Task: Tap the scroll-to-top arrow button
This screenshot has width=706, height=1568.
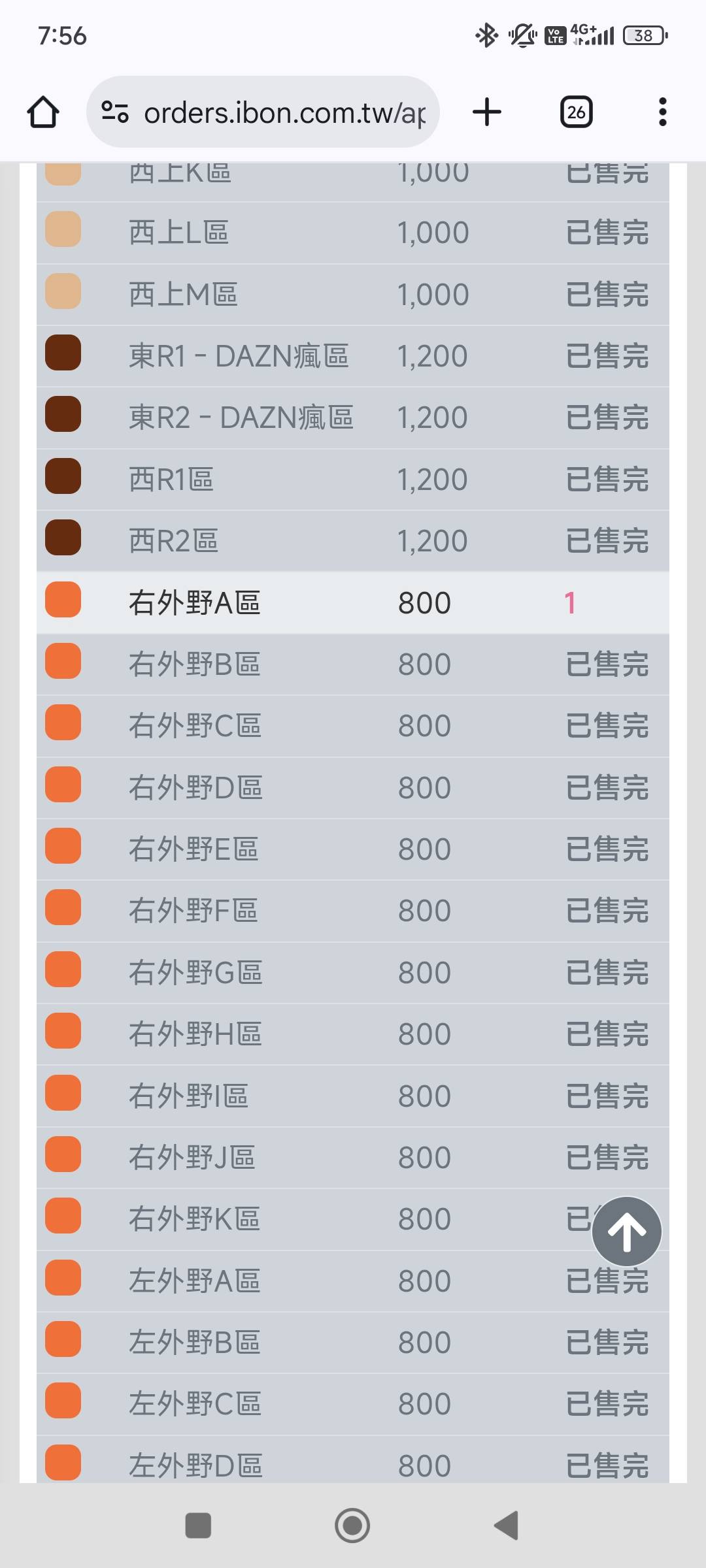Action: click(x=626, y=1232)
